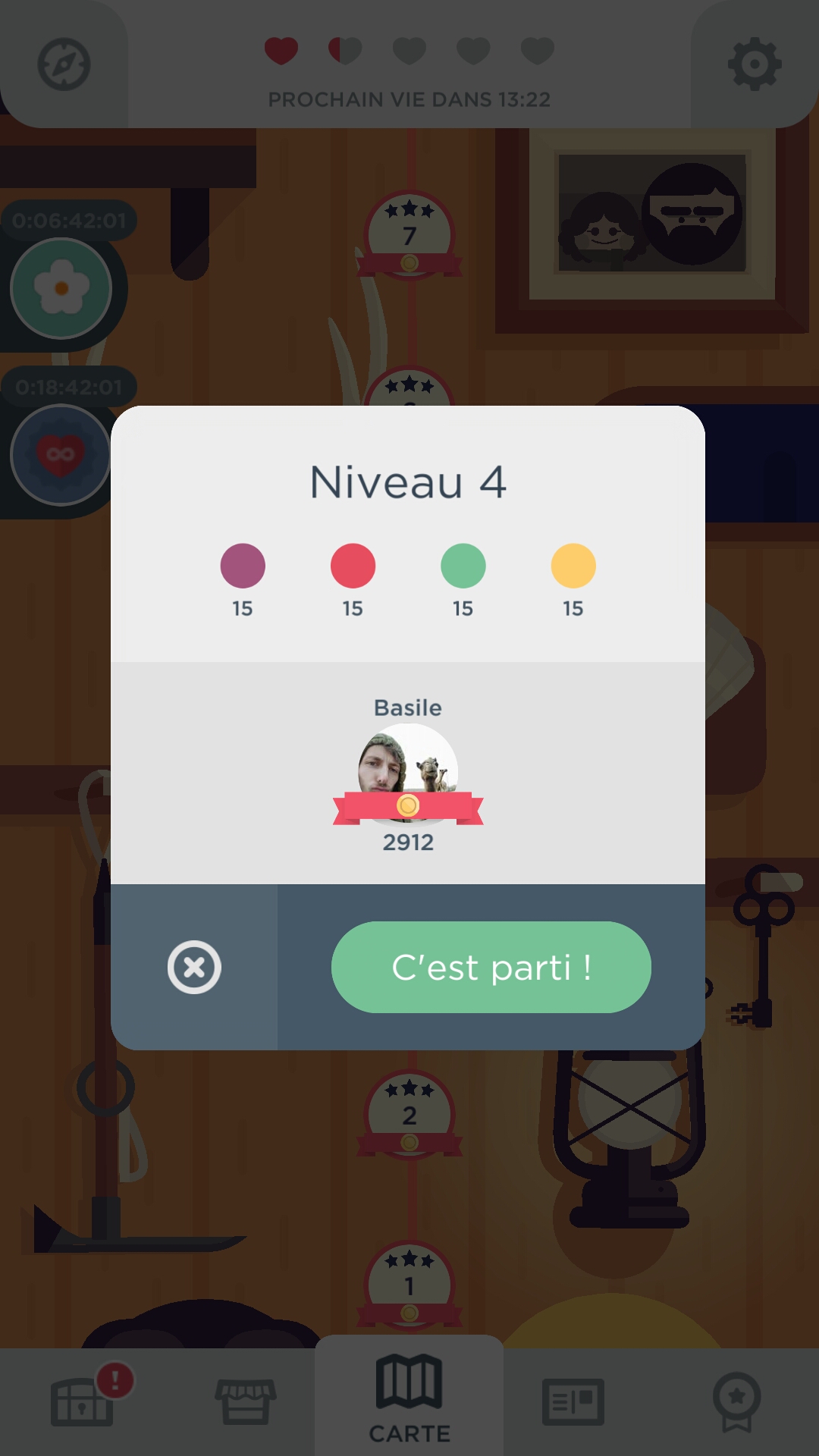Open the achievements badge tab

736,1401
